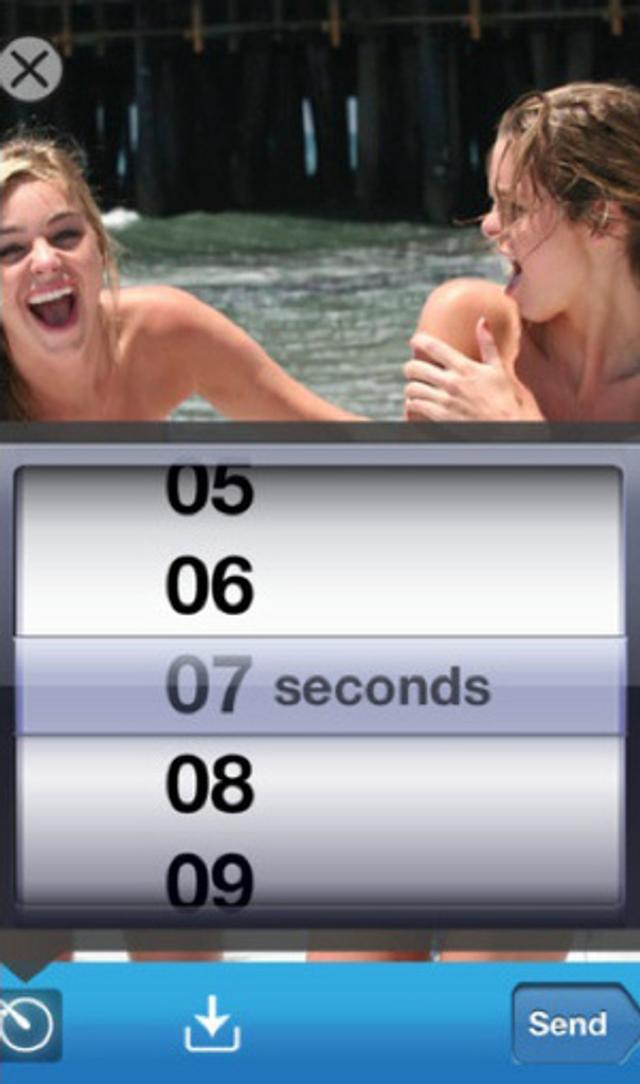Image resolution: width=640 pixels, height=1084 pixels.
Task: Select 08 in the seconds picker
Action: pyautogui.click(x=209, y=784)
